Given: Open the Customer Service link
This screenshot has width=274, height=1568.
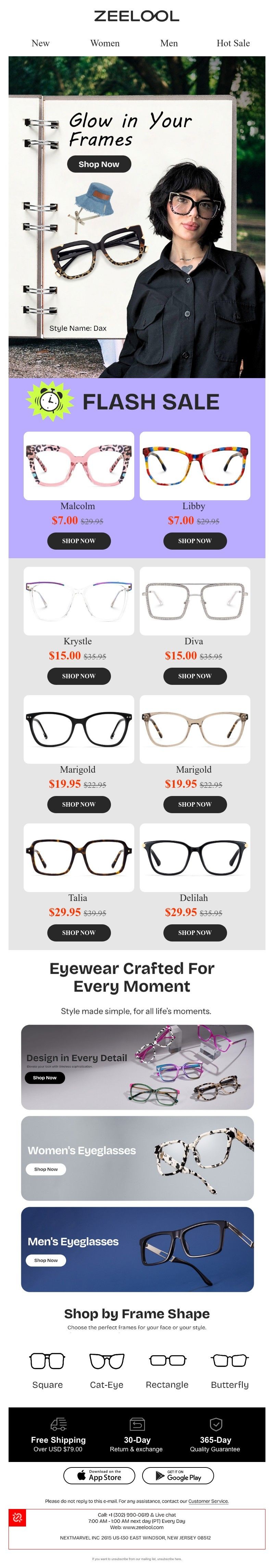Looking at the screenshot, I should [208, 1501].
